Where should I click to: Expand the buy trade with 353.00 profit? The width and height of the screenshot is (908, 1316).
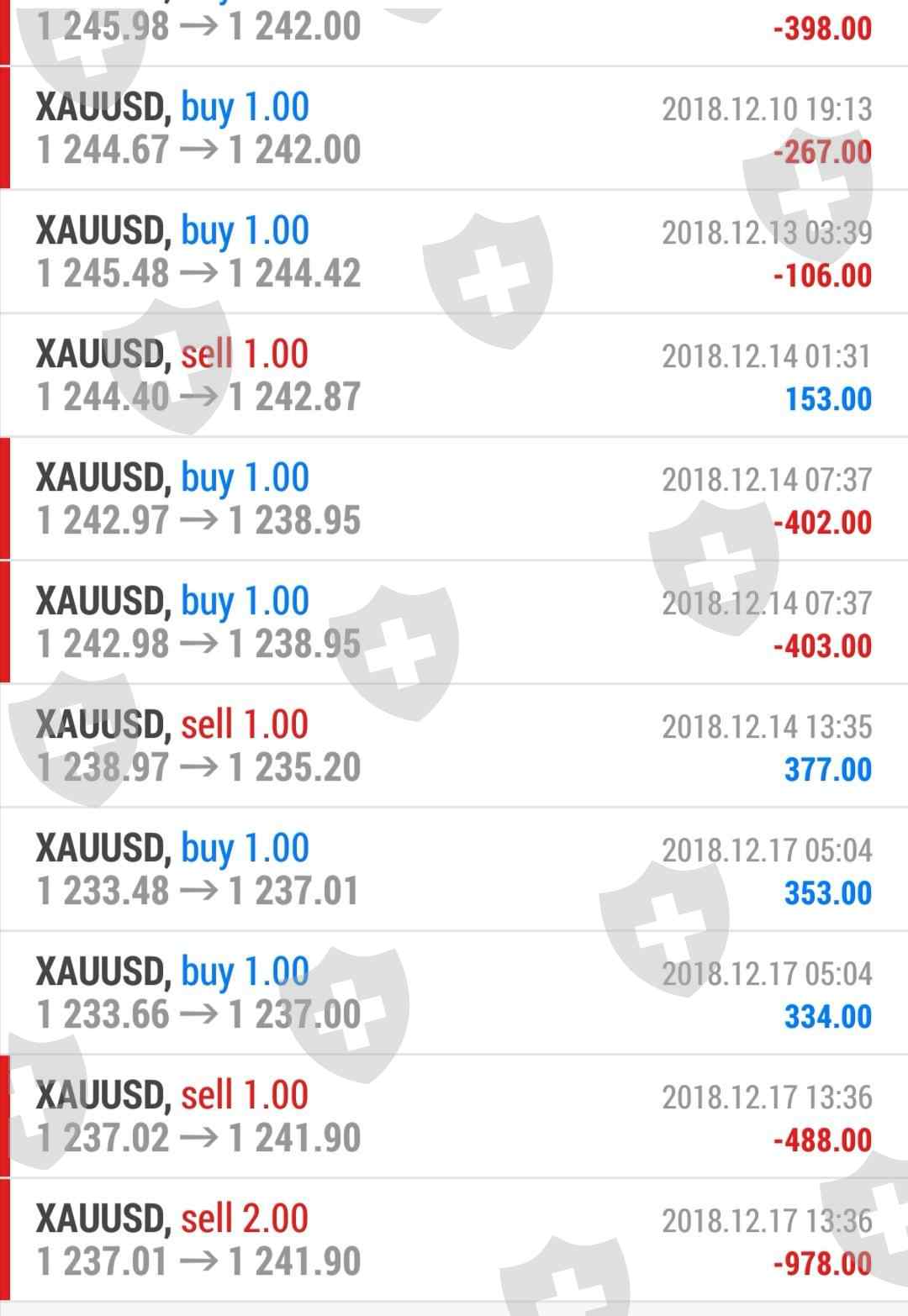454,870
